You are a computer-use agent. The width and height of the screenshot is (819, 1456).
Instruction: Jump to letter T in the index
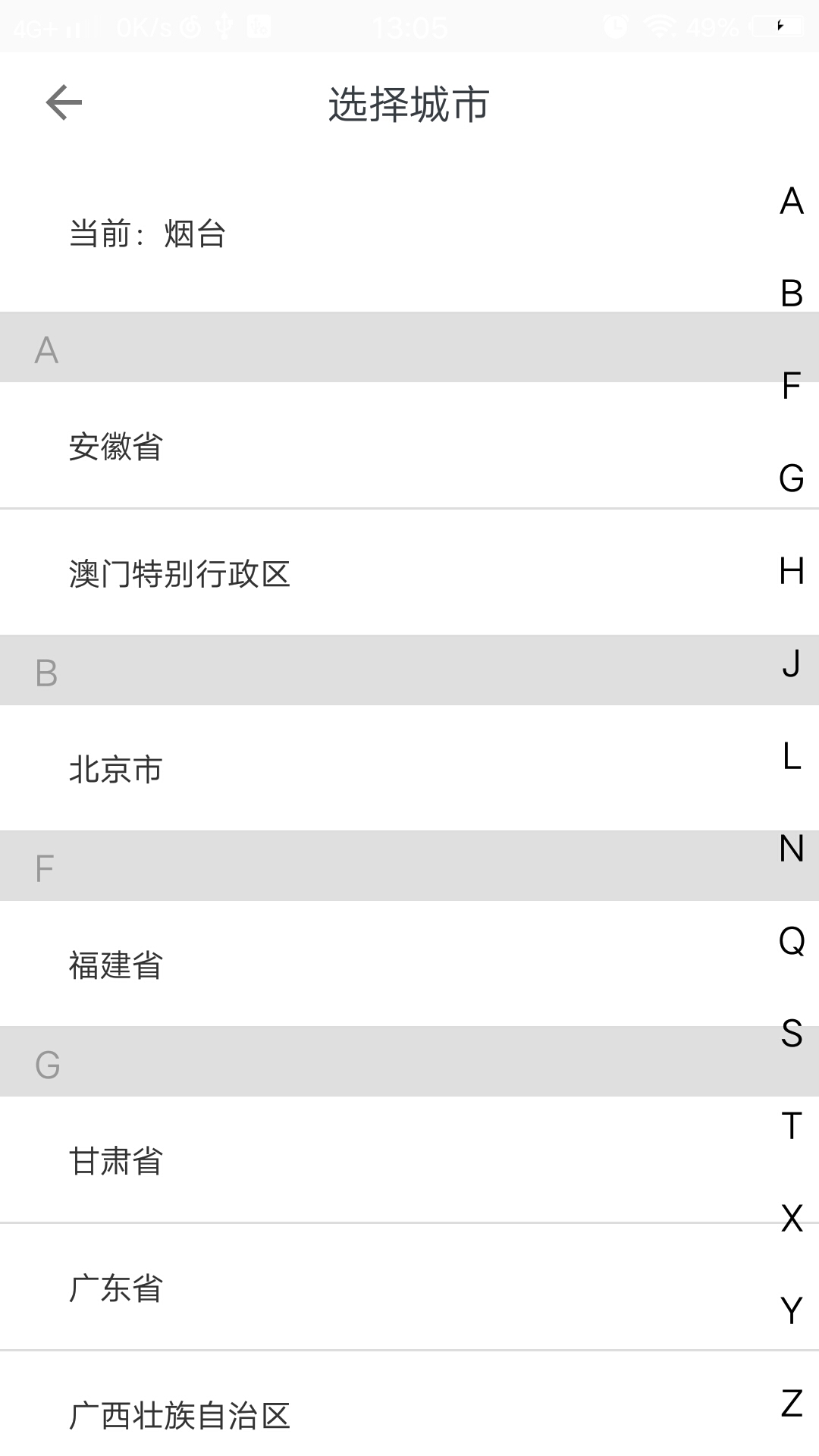point(792,1126)
